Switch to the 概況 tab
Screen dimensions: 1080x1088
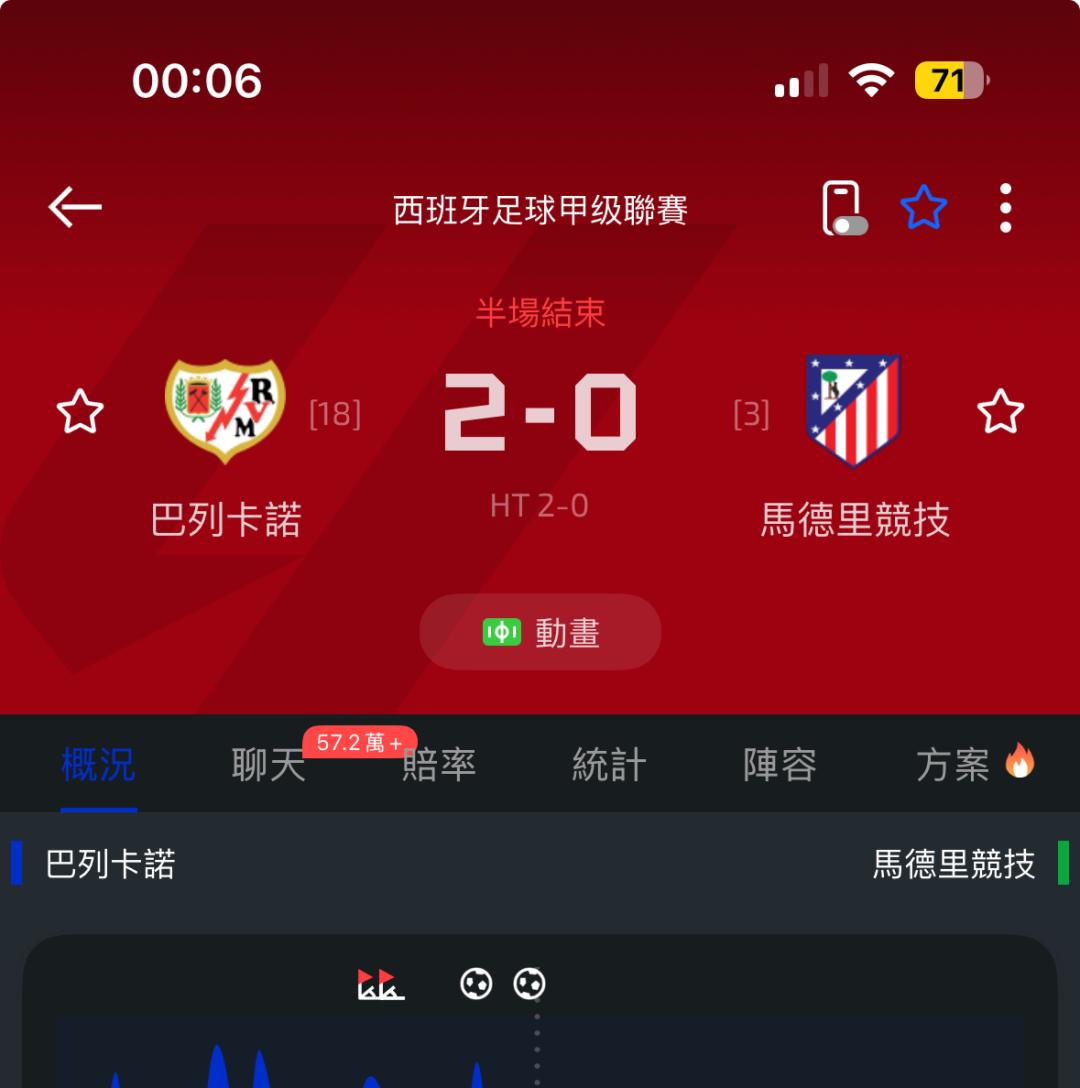click(98, 765)
